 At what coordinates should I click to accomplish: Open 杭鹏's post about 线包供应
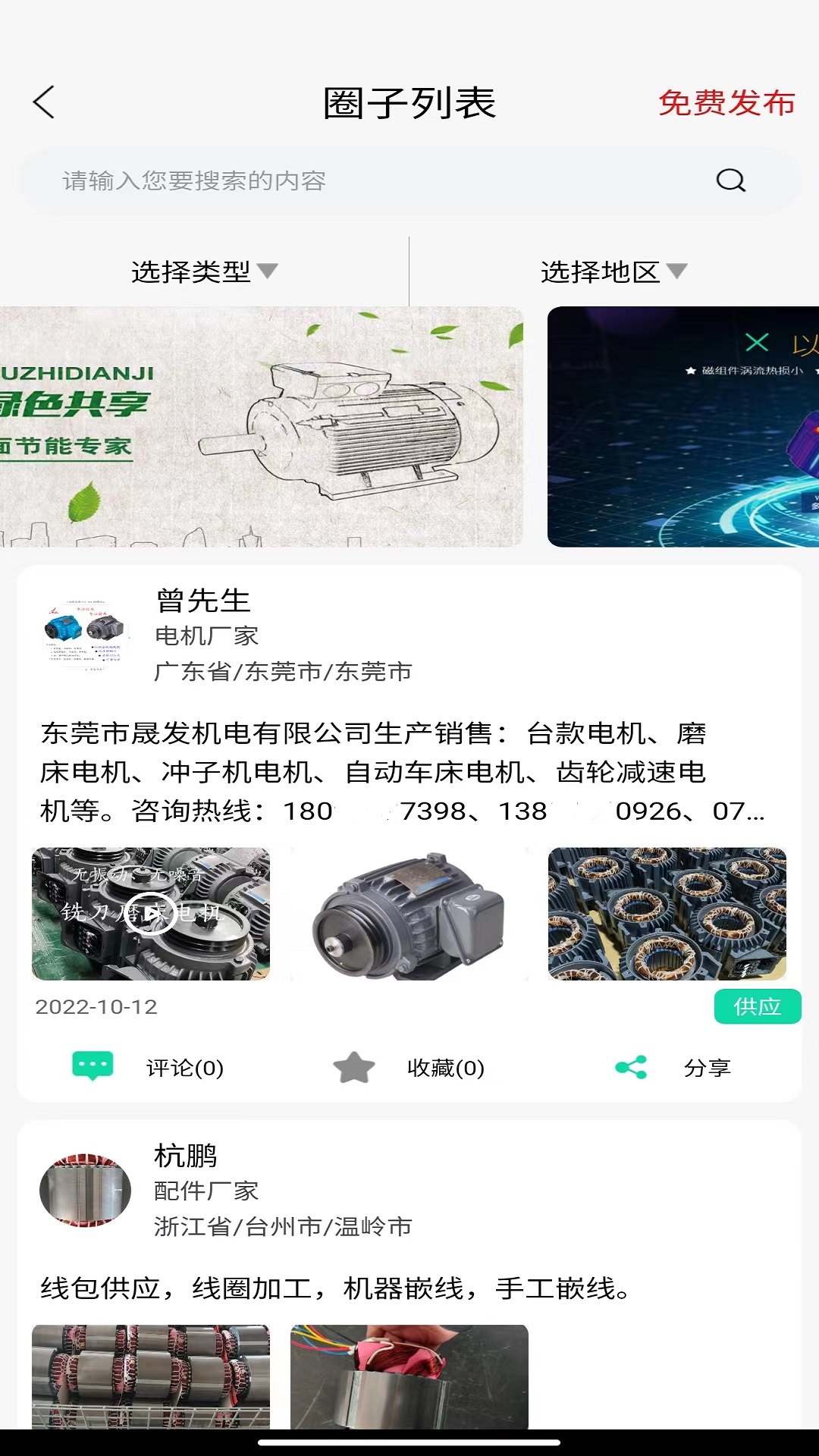point(334,1288)
